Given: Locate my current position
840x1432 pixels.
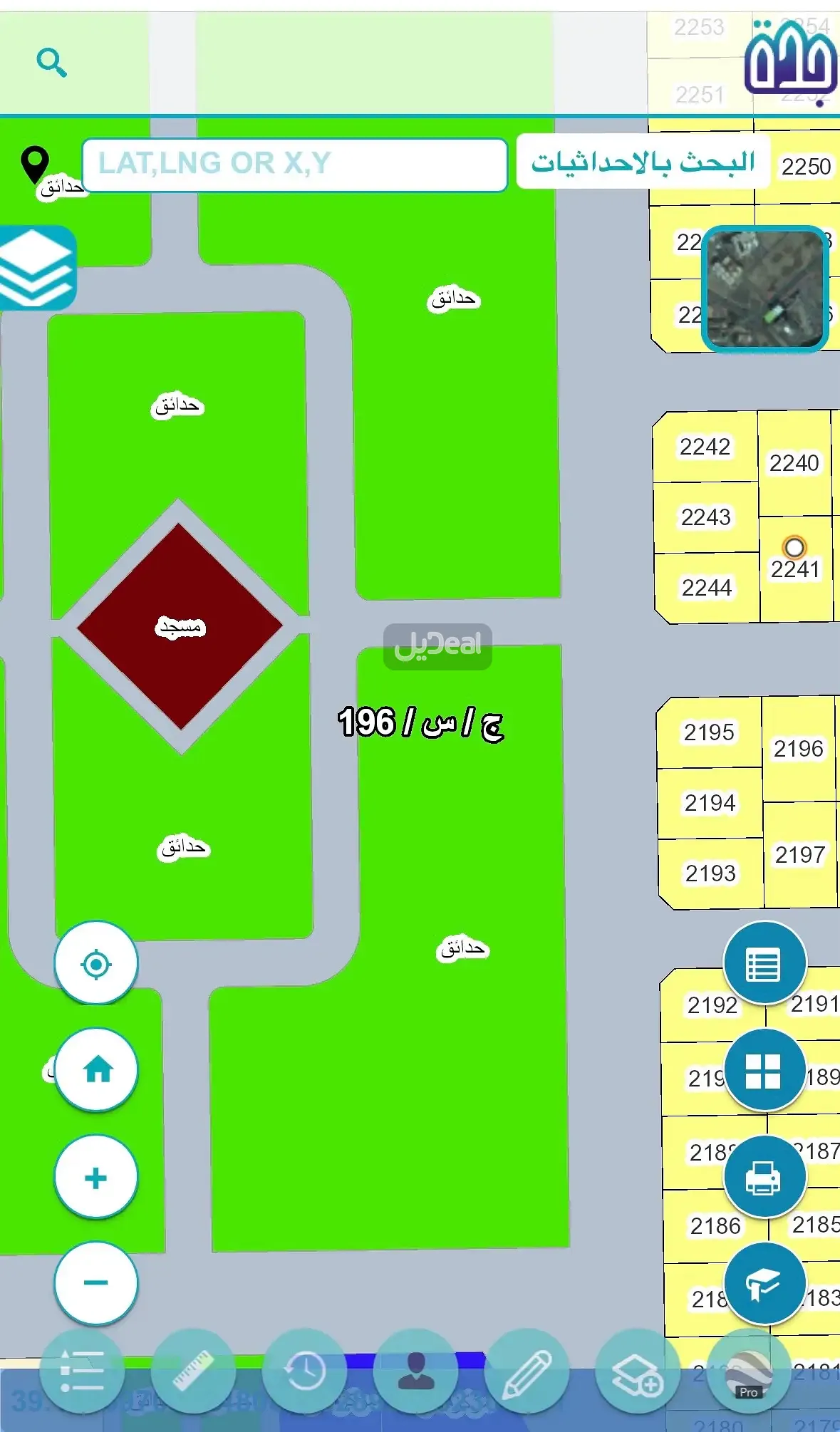Looking at the screenshot, I should coord(96,964).
